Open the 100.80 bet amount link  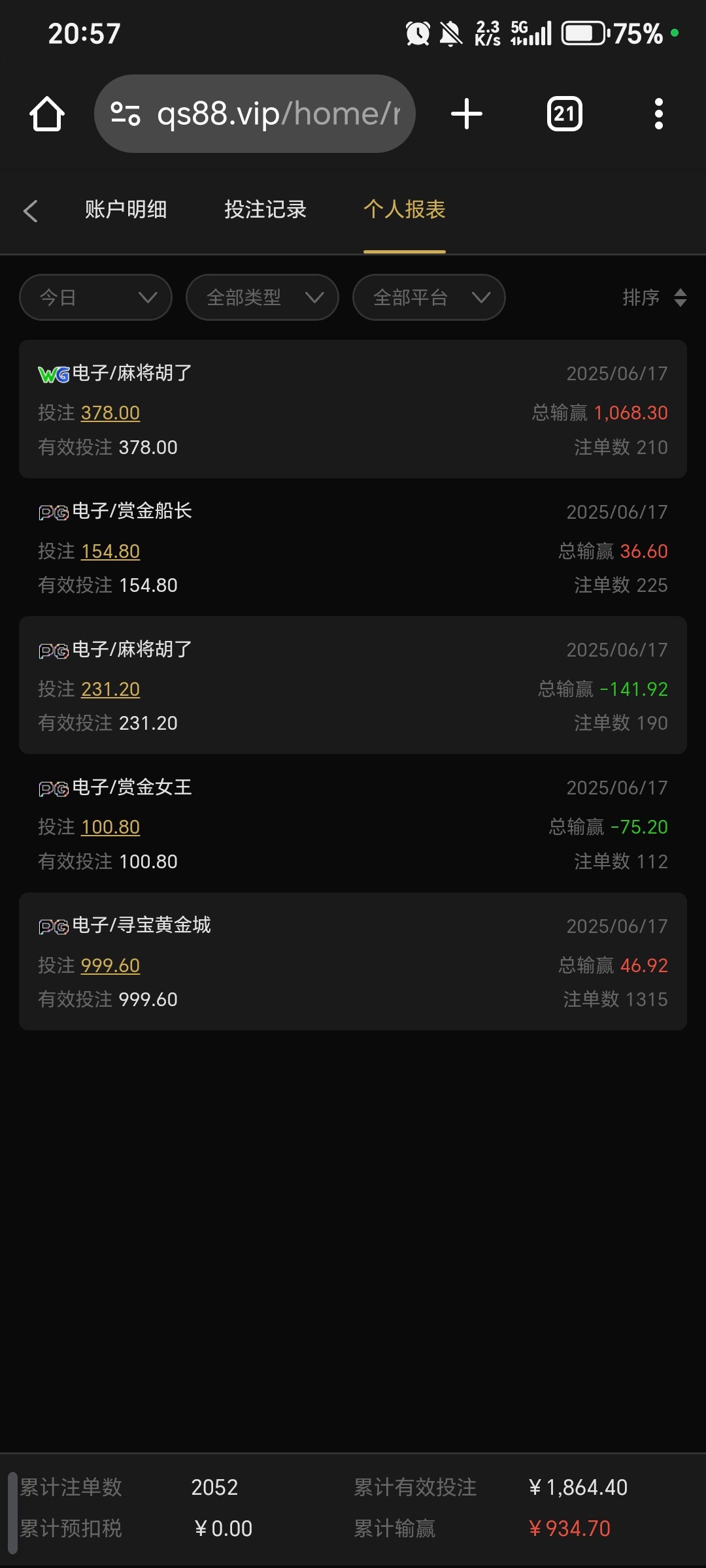click(110, 827)
